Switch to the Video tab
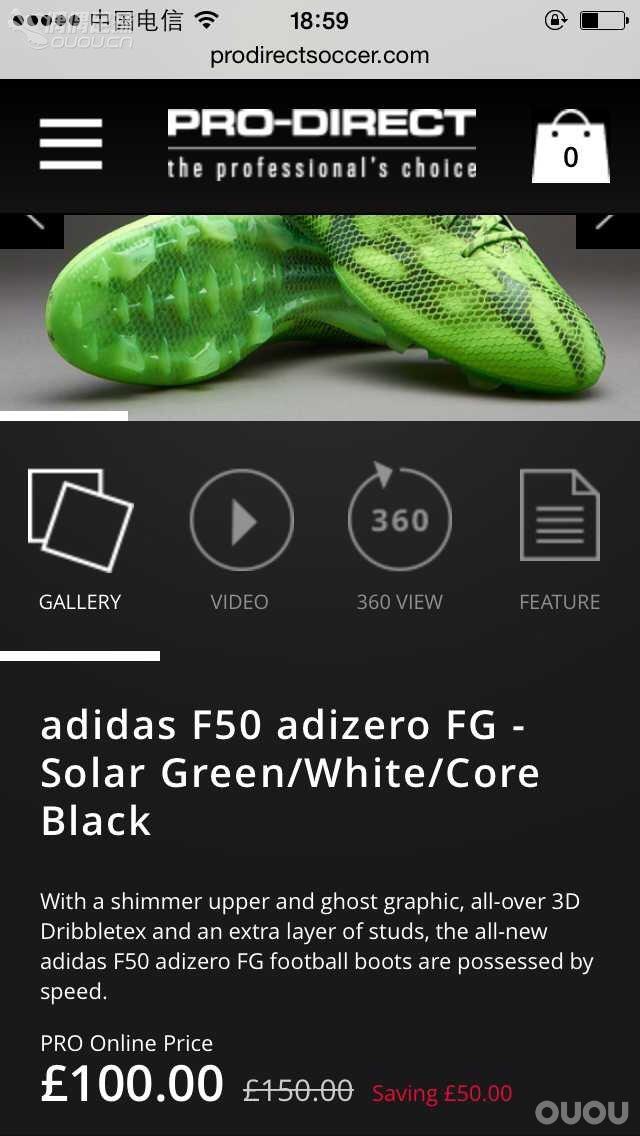 pos(240,542)
